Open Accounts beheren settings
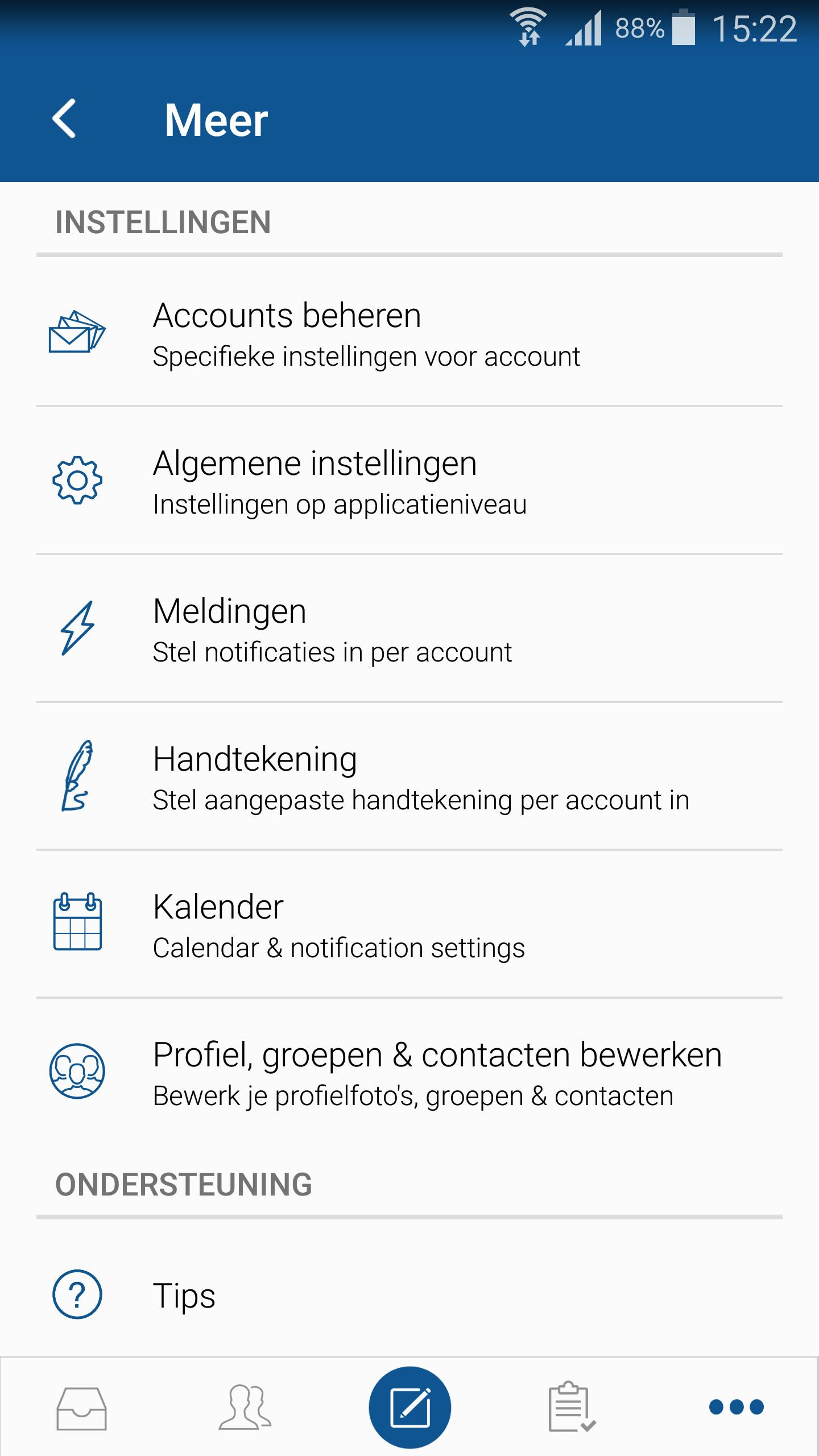Screen dimensions: 819x1456 409,334
